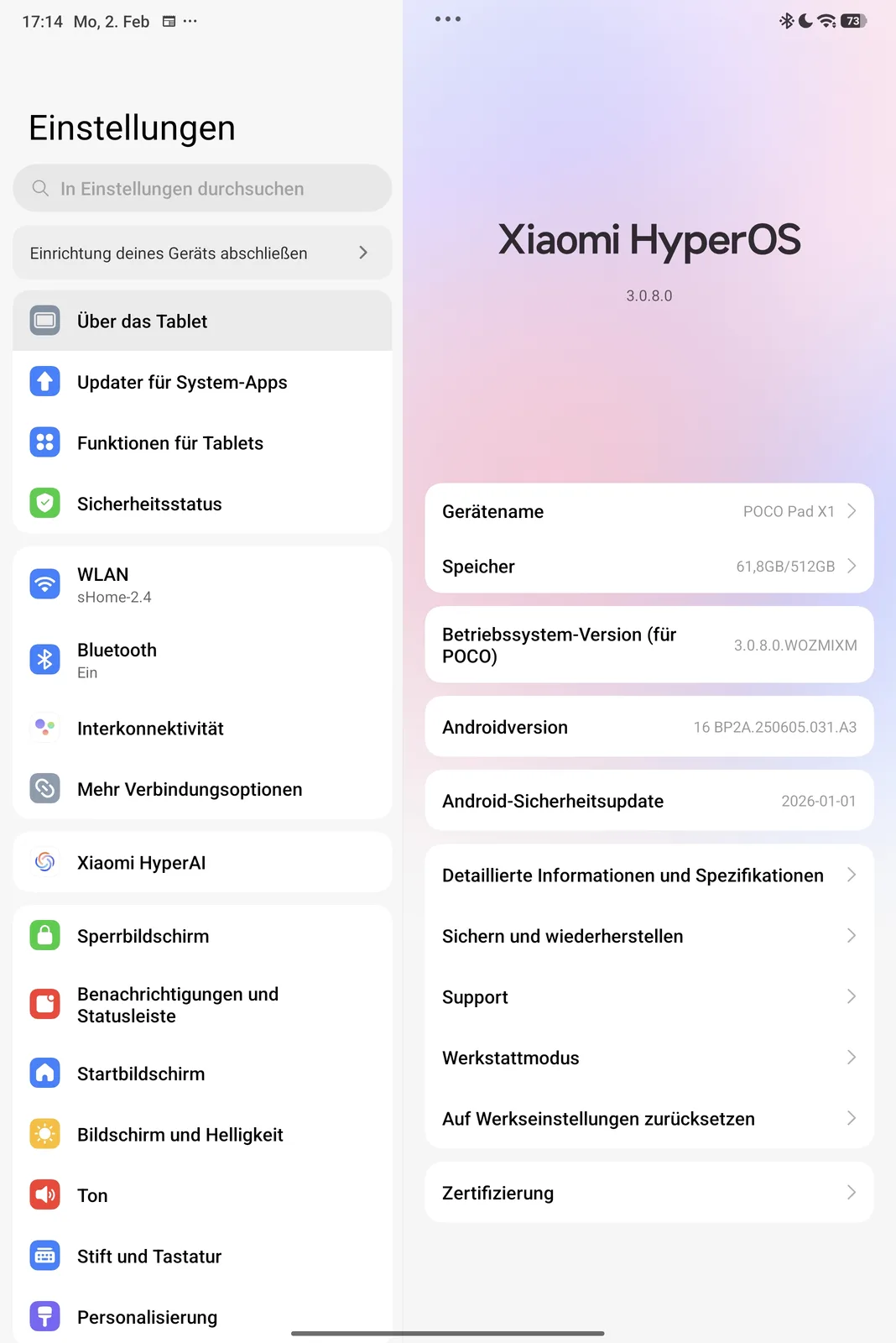Screen dimensions: 896x1343
Task: Open Sichern und wiederherstellen
Action: tap(649, 936)
